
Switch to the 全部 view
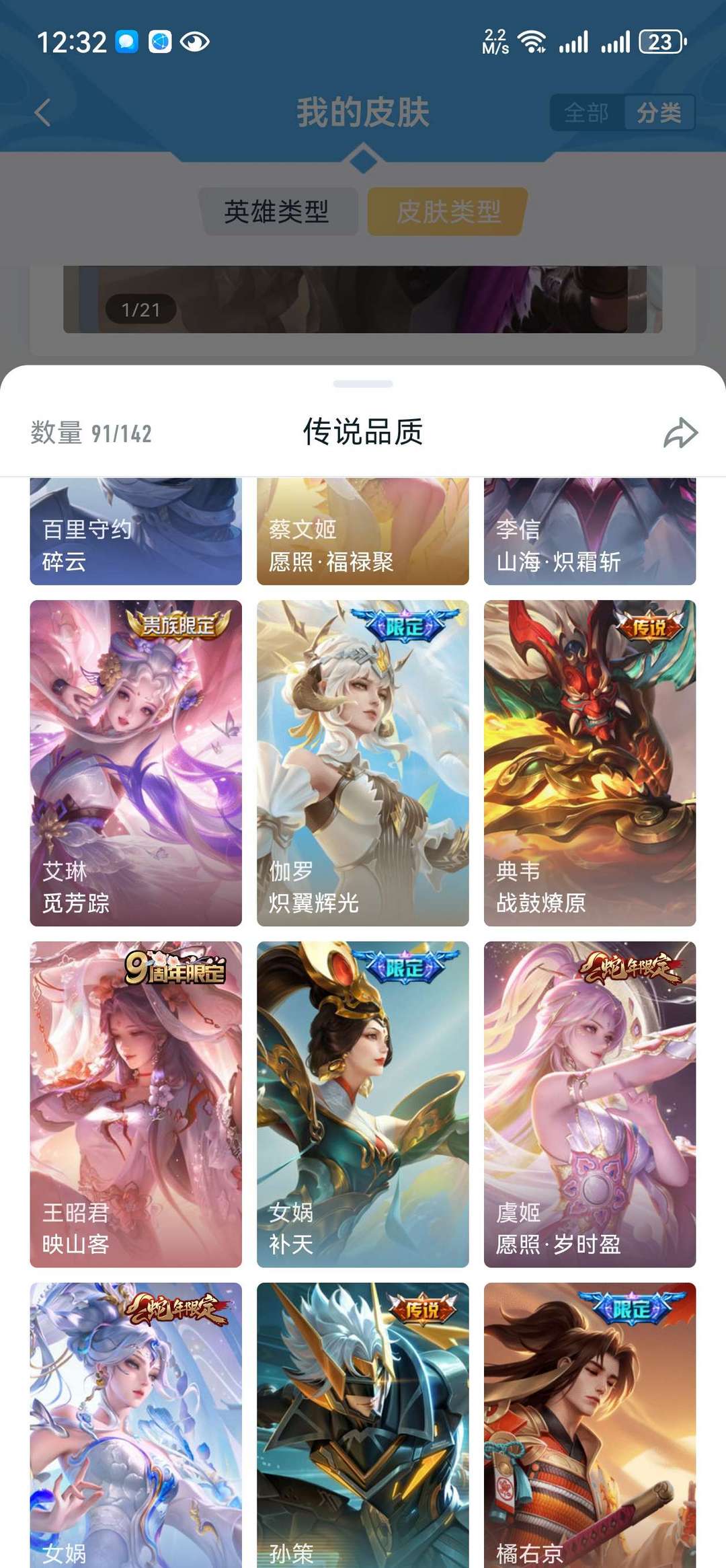click(586, 113)
